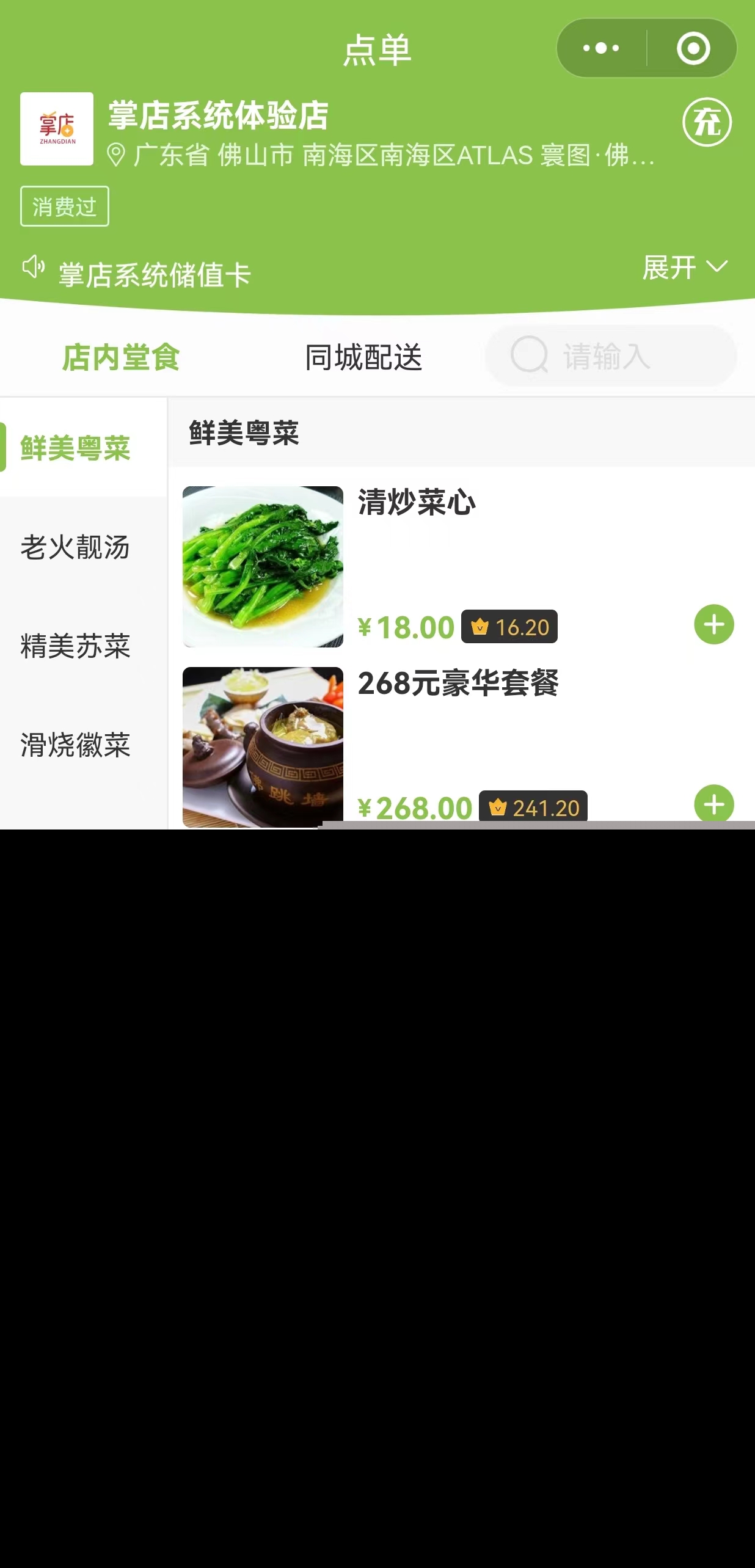Tap the speaker announcement icon

[x=33, y=269]
